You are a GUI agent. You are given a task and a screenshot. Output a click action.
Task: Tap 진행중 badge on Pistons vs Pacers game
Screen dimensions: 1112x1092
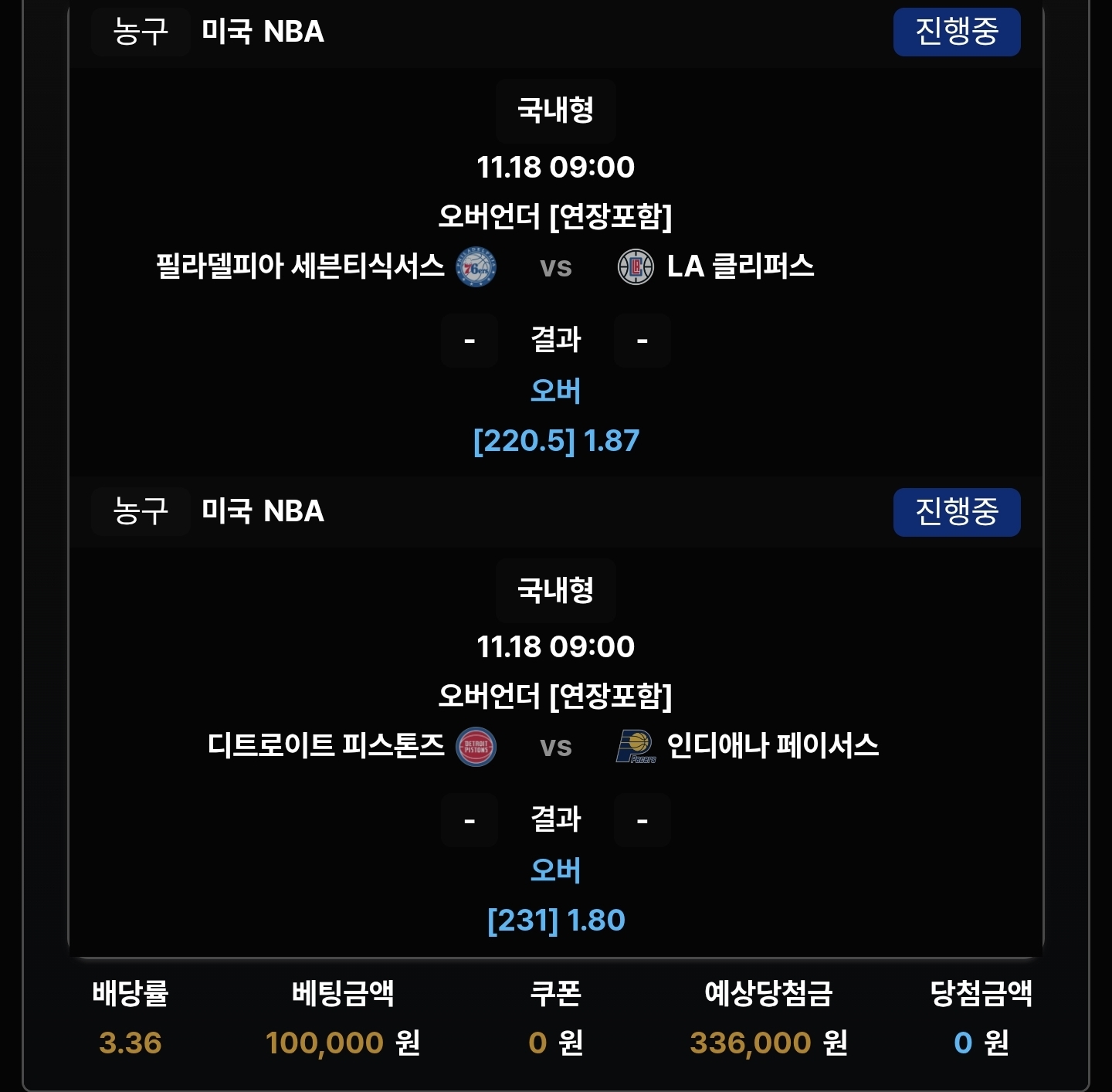click(x=956, y=512)
